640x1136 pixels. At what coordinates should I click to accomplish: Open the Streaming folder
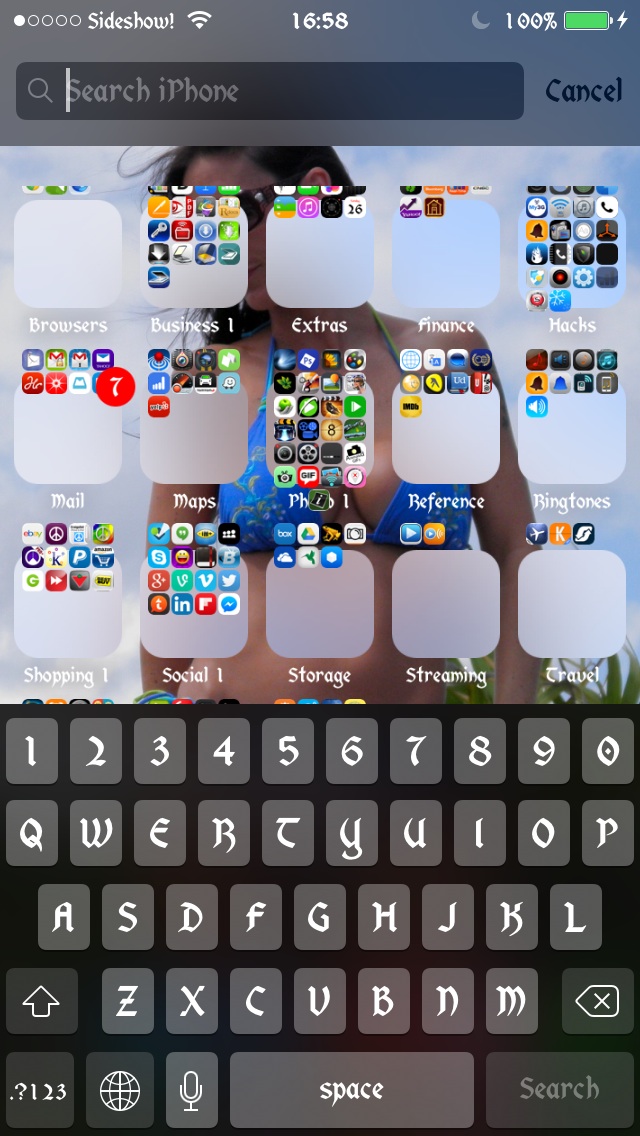point(446,604)
